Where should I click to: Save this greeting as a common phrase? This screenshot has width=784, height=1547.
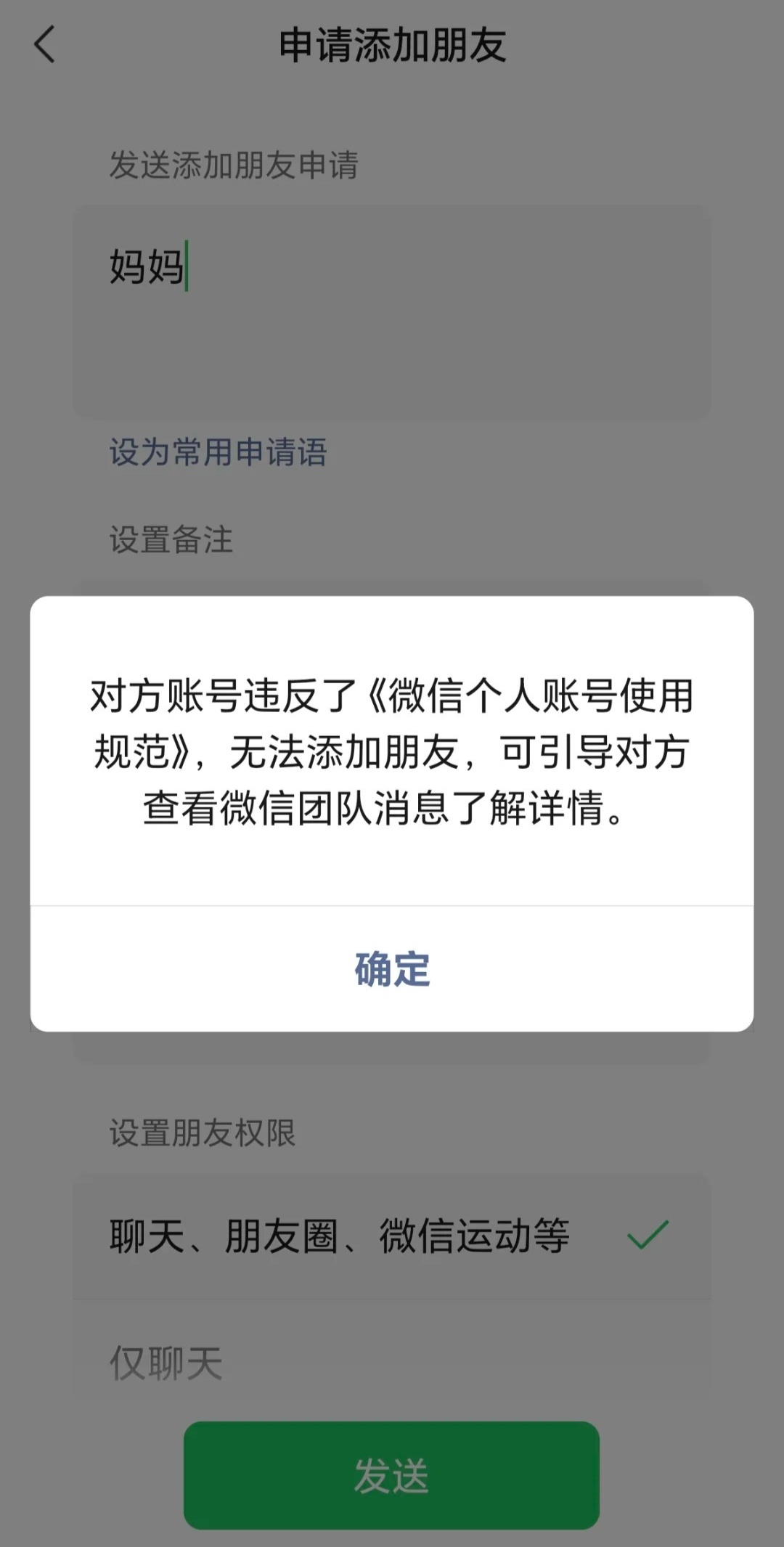coord(218,454)
